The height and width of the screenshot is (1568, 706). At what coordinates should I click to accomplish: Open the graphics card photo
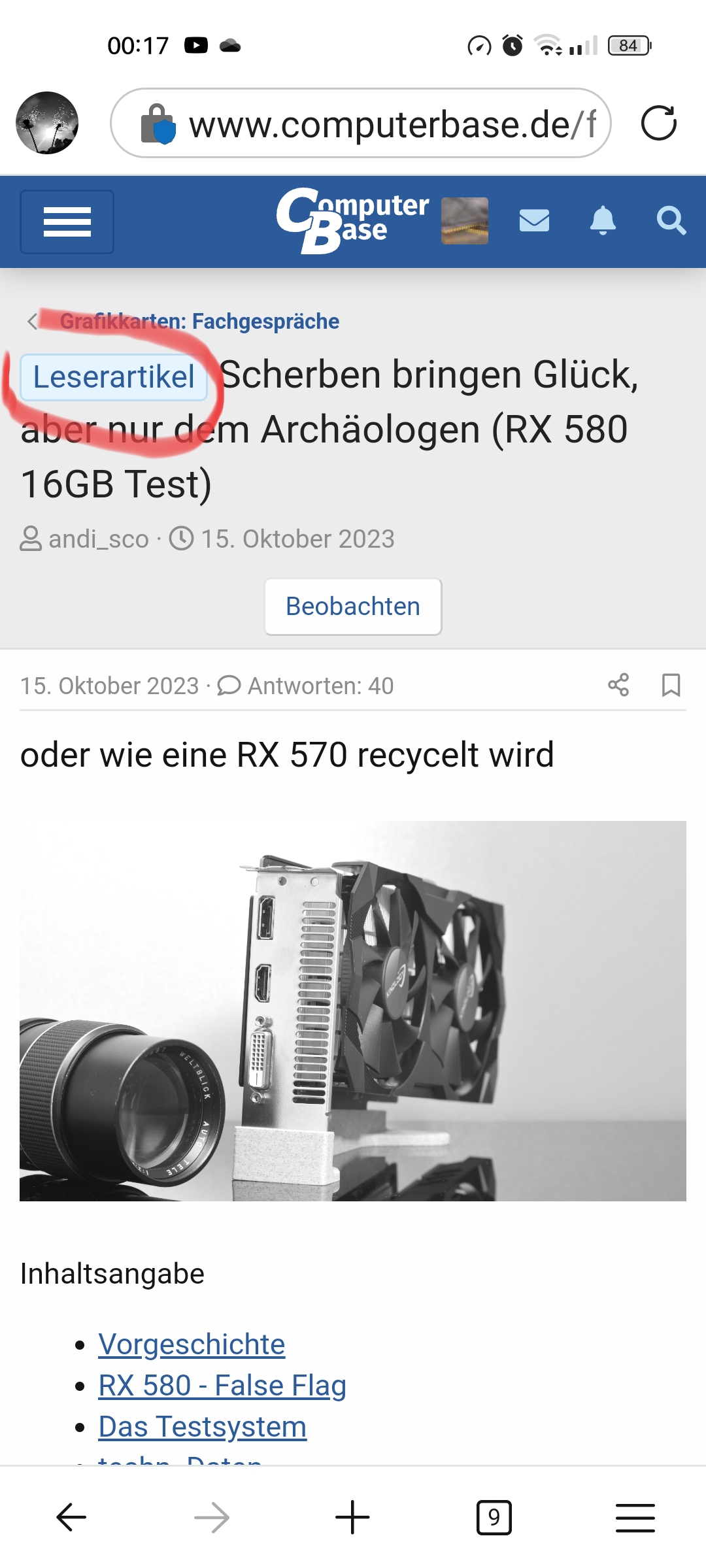point(353,1010)
